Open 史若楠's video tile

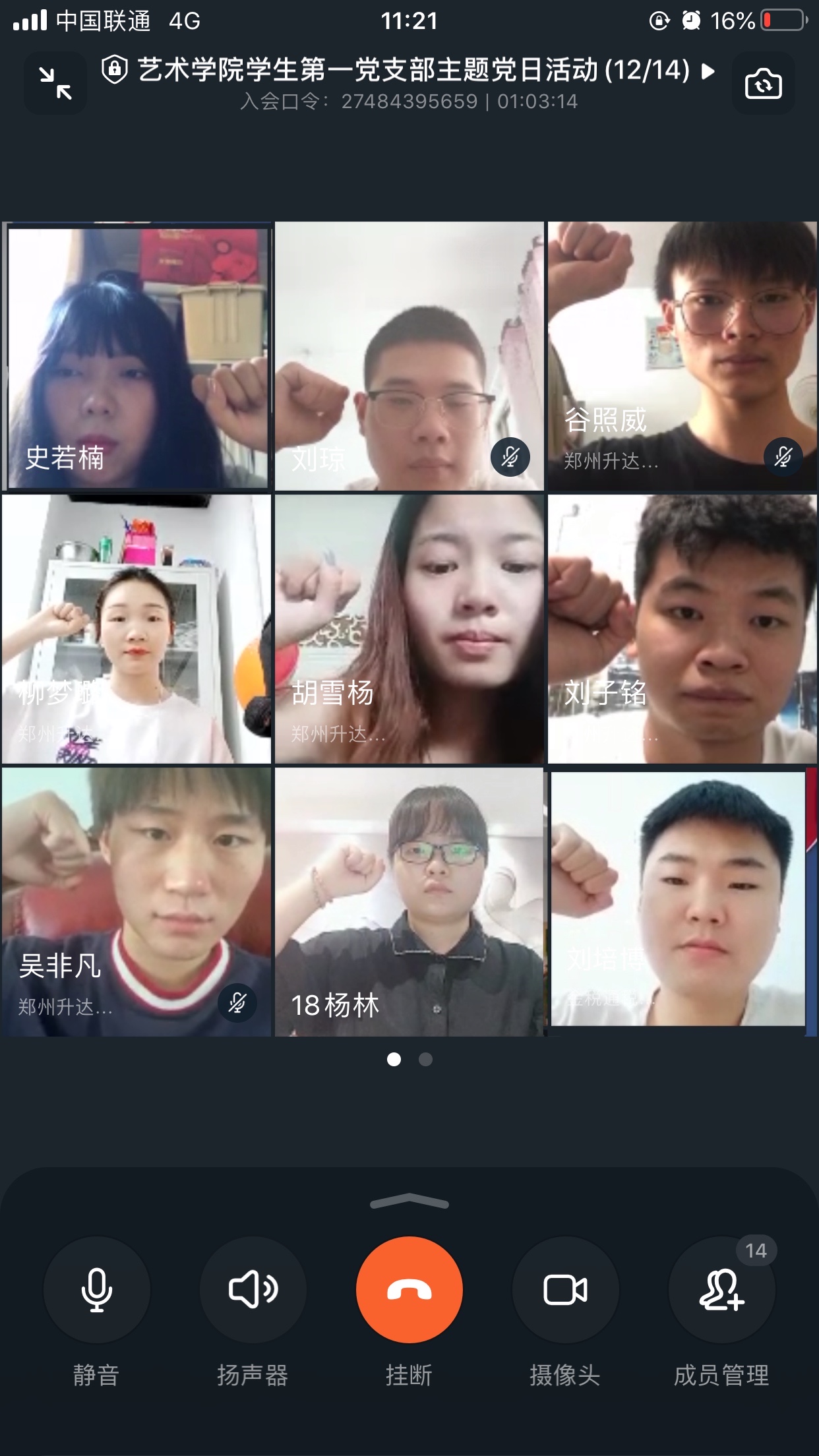click(136, 357)
